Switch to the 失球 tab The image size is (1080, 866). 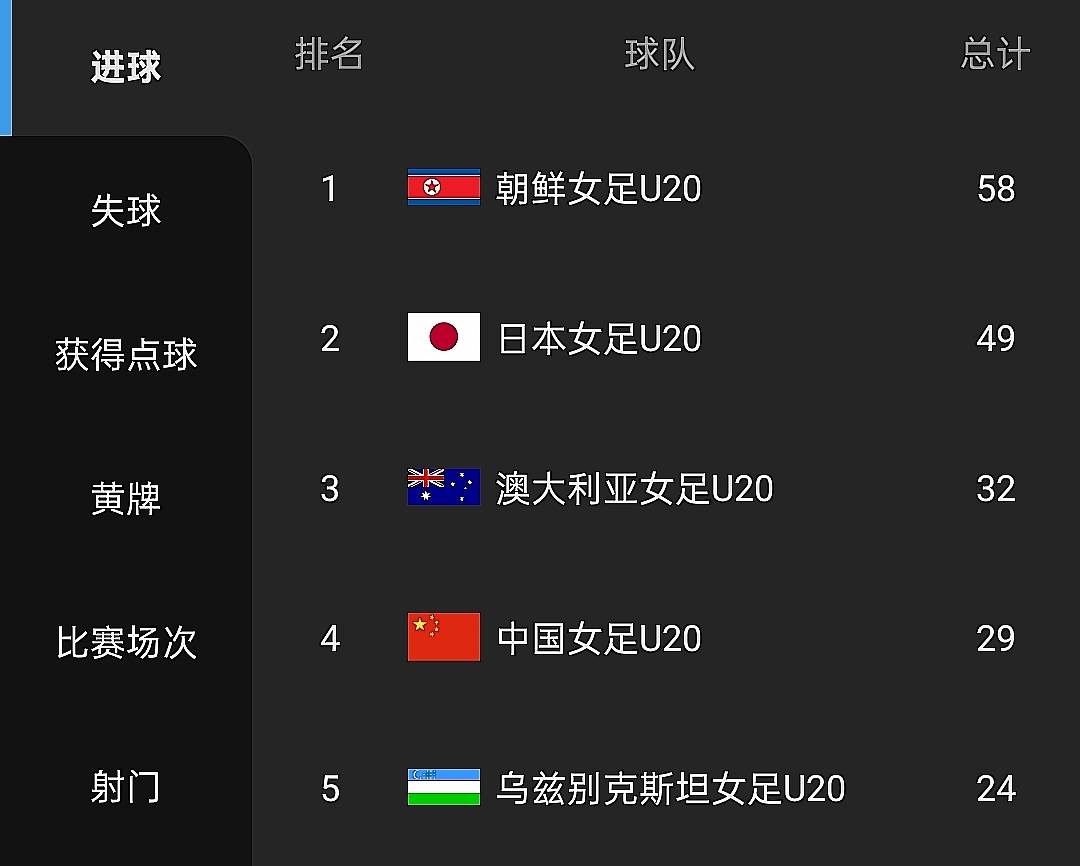(126, 211)
